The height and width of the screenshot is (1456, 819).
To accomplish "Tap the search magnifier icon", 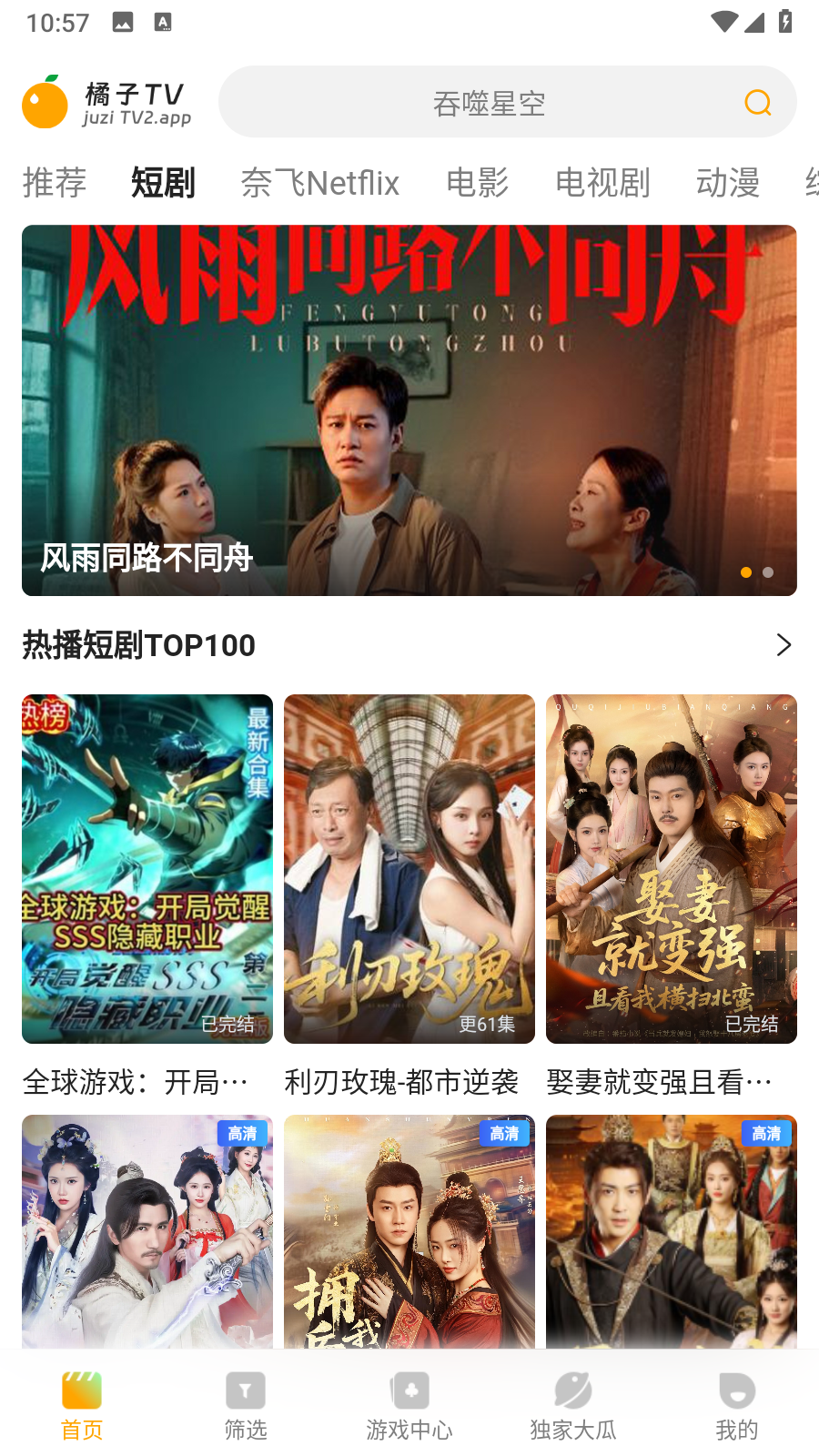I will tap(757, 102).
